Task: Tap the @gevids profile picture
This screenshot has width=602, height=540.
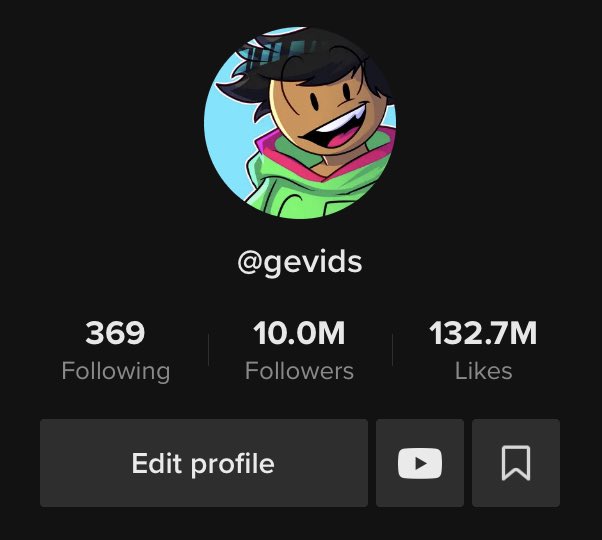Action: coord(300,123)
